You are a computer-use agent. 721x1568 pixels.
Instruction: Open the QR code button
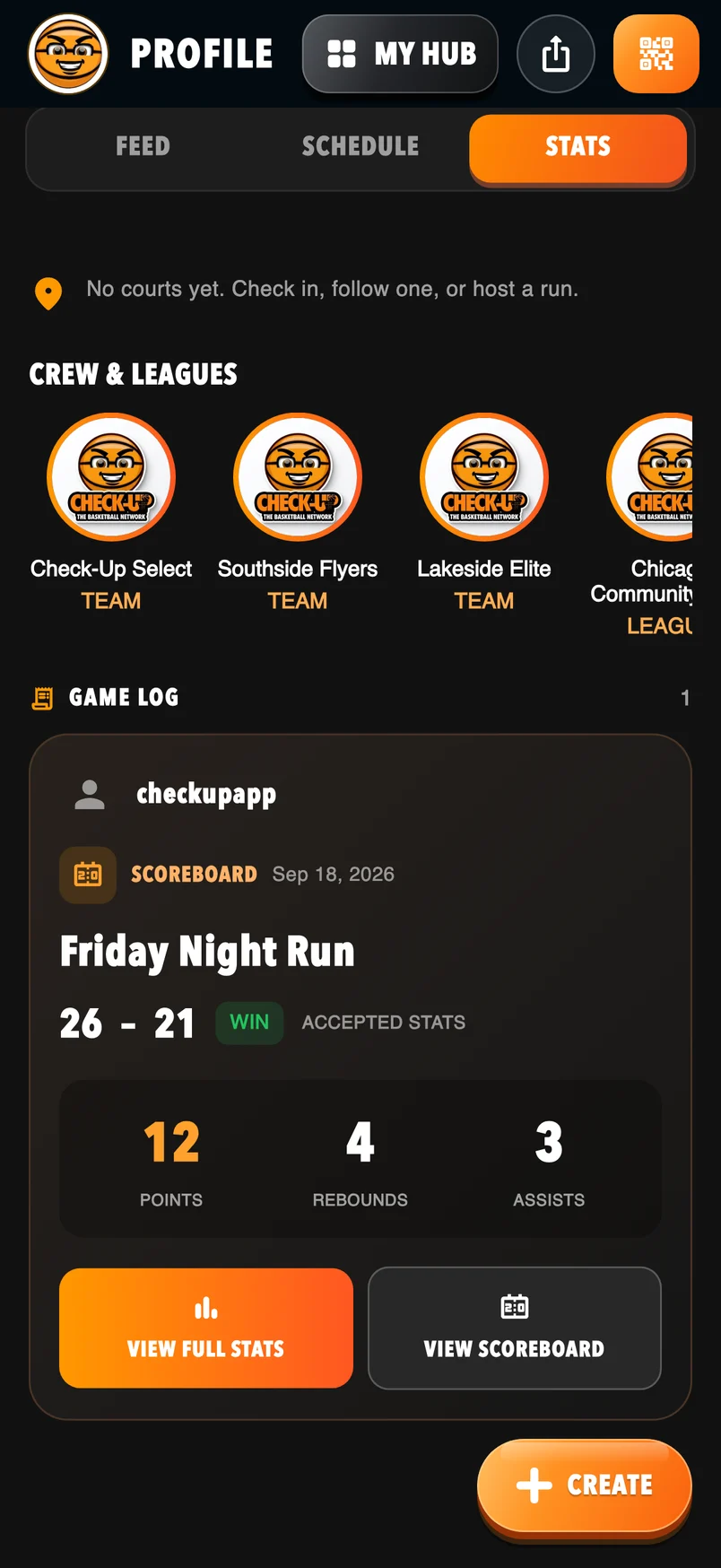coord(656,54)
